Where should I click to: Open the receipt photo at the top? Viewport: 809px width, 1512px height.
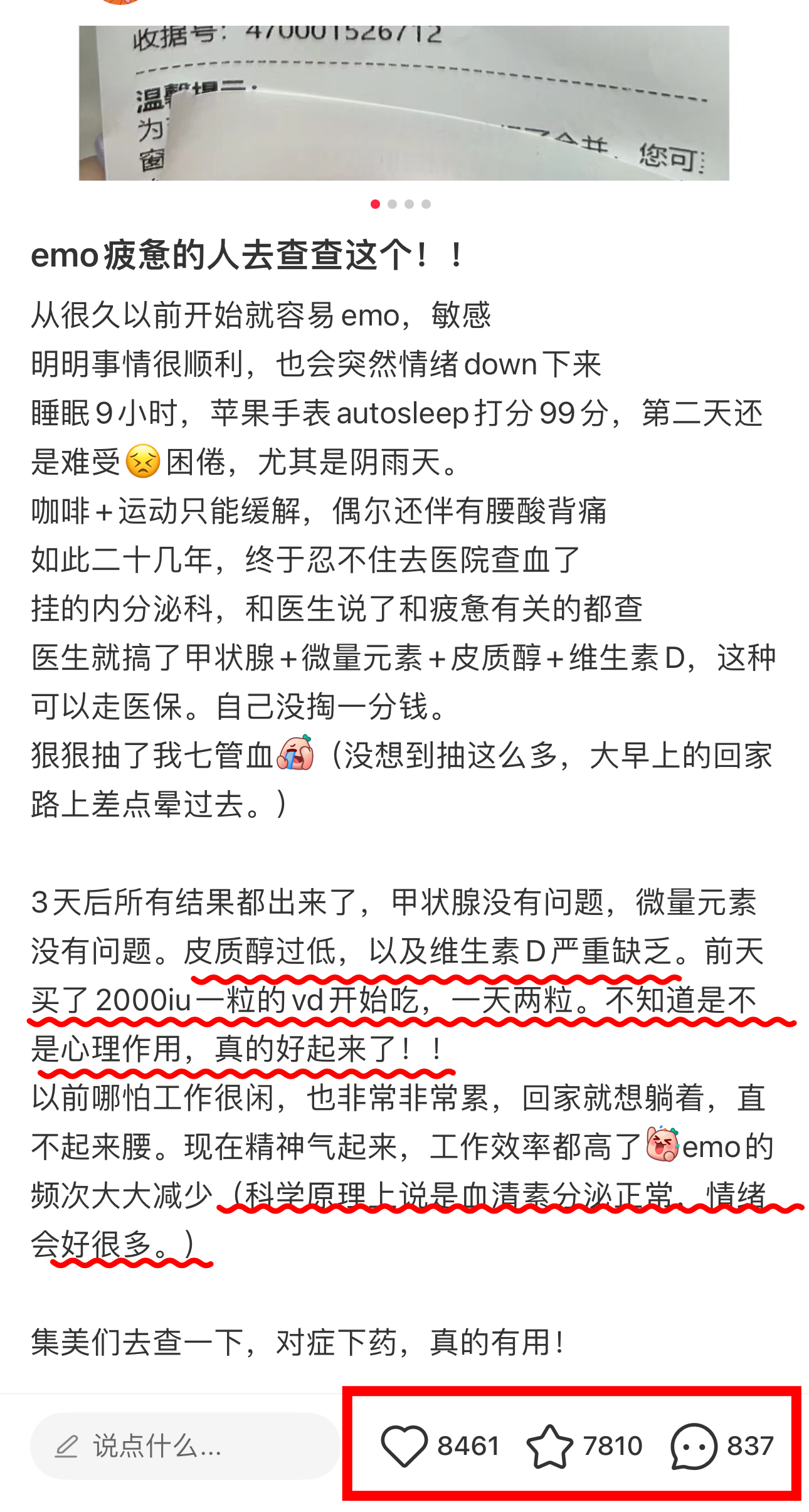click(x=404, y=103)
